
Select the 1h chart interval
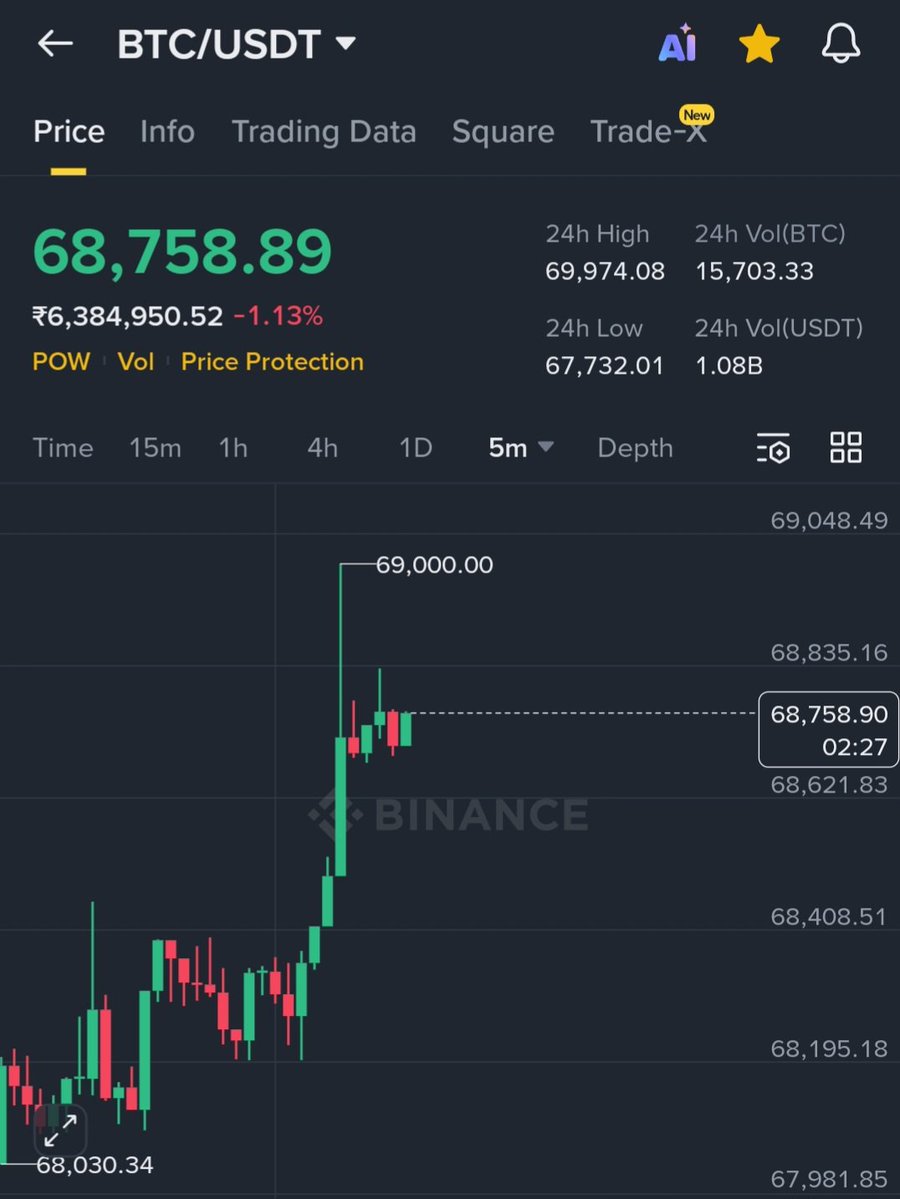click(233, 448)
